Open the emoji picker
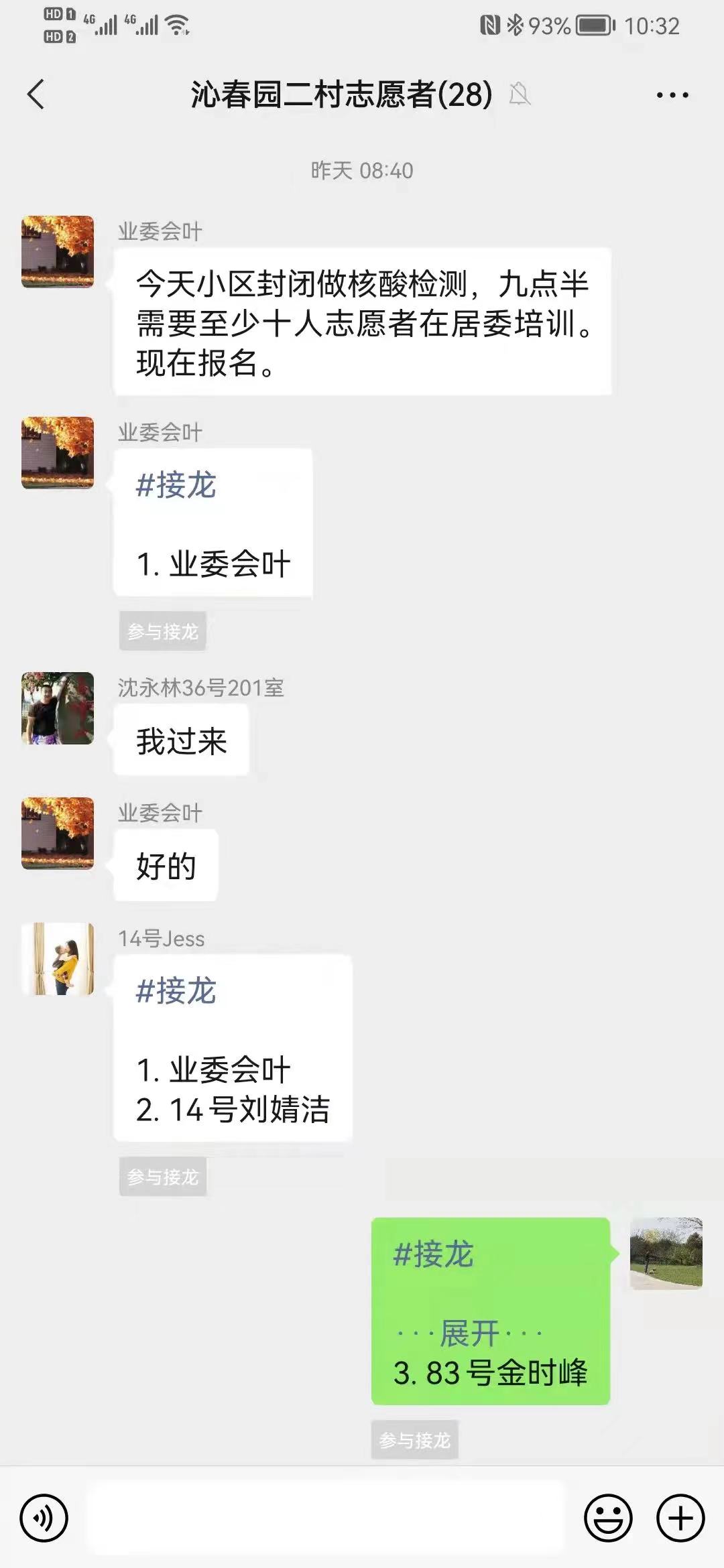The image size is (724, 1568). tap(608, 1518)
